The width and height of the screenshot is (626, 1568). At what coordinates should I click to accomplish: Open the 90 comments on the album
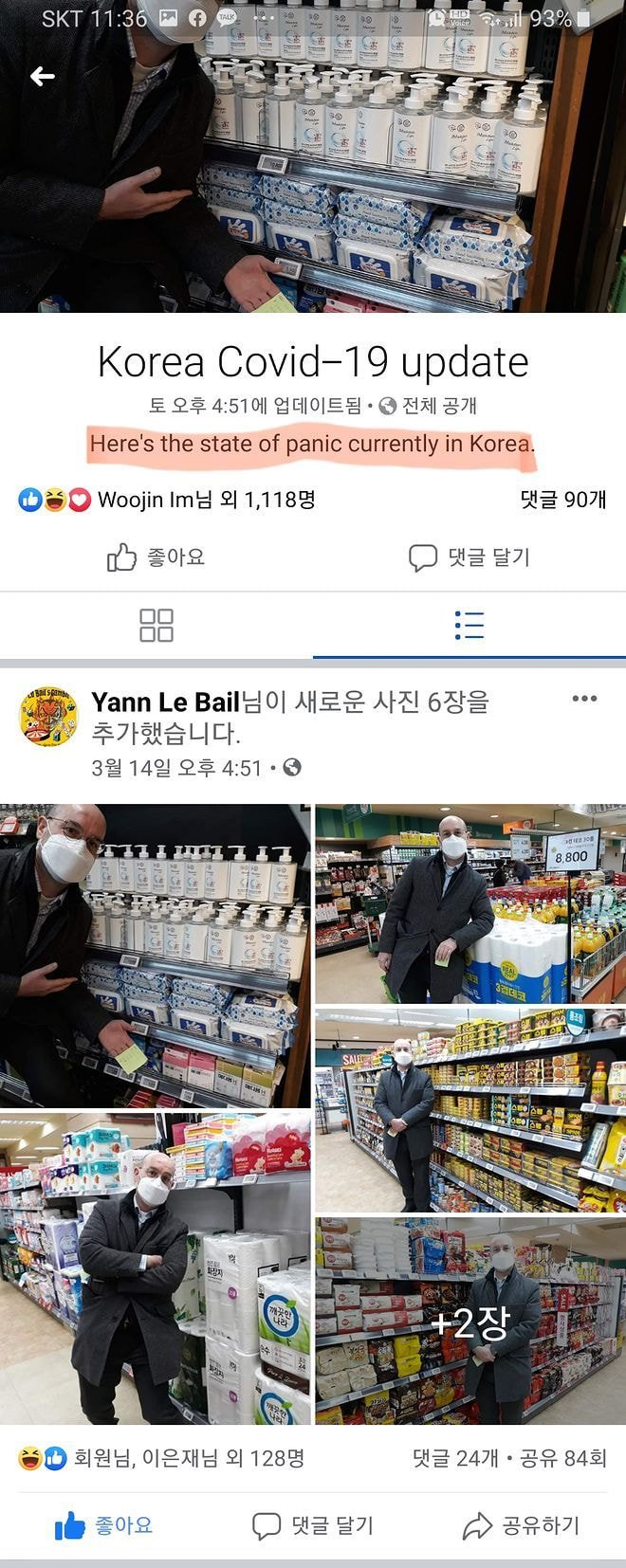tap(562, 500)
